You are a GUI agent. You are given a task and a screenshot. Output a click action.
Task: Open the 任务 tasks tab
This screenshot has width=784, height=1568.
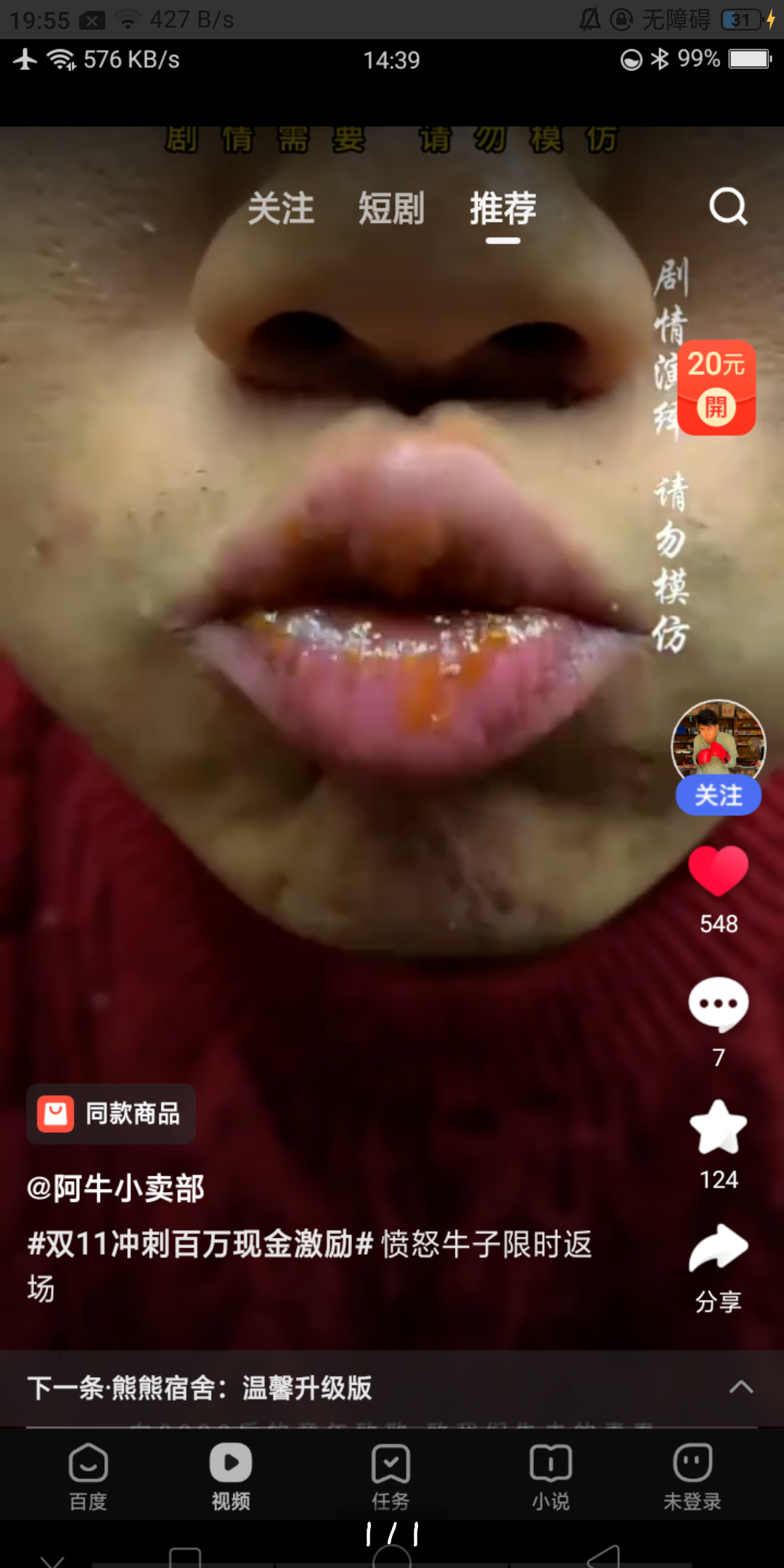[x=391, y=1475]
